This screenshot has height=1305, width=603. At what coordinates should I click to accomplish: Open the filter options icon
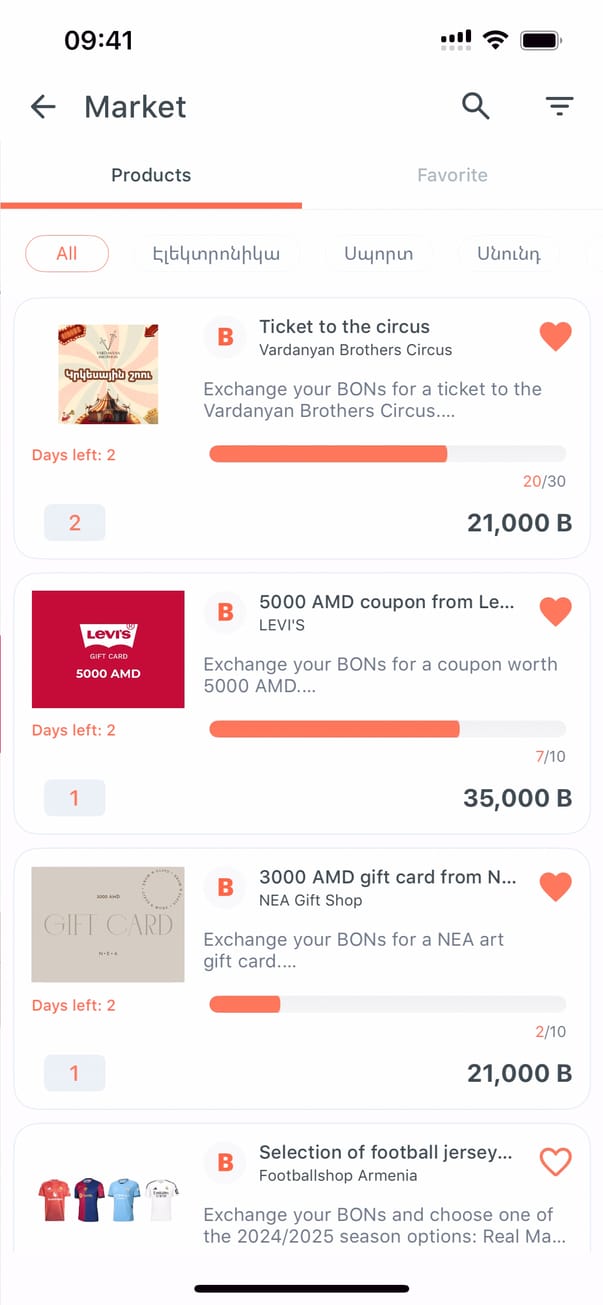[x=559, y=106]
